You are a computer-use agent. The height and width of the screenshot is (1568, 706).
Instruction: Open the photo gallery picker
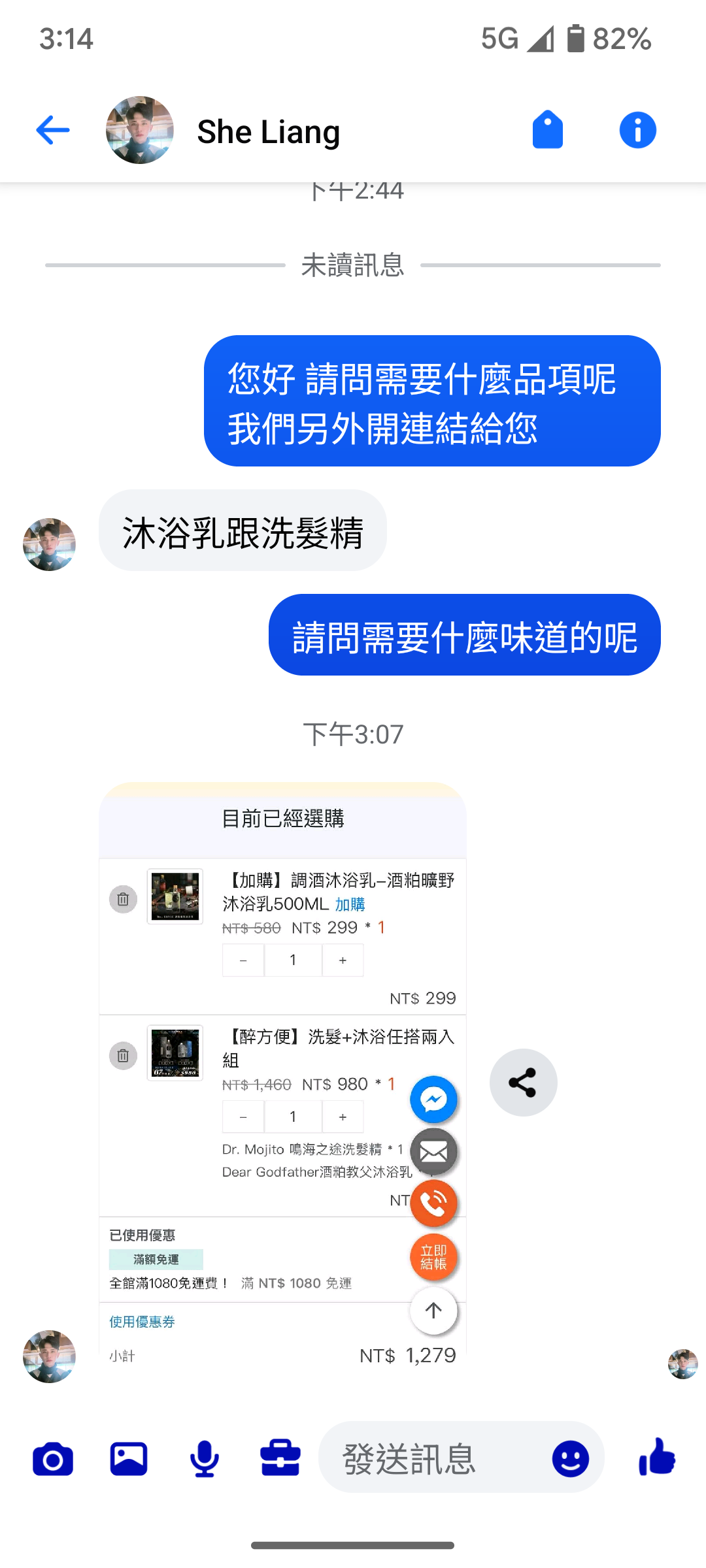129,1459
